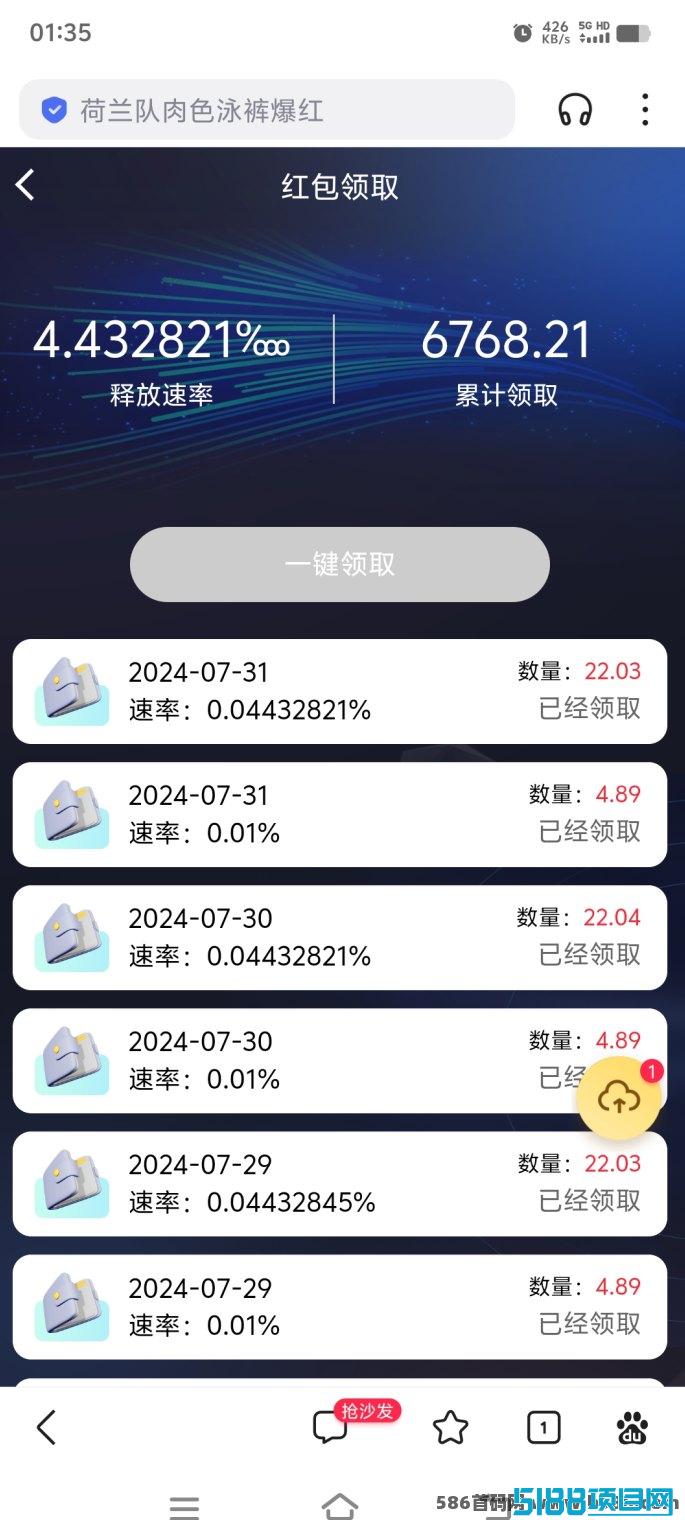Bookmark this page with the star
Image resolution: width=685 pixels, height=1520 pixels.
click(450, 1428)
